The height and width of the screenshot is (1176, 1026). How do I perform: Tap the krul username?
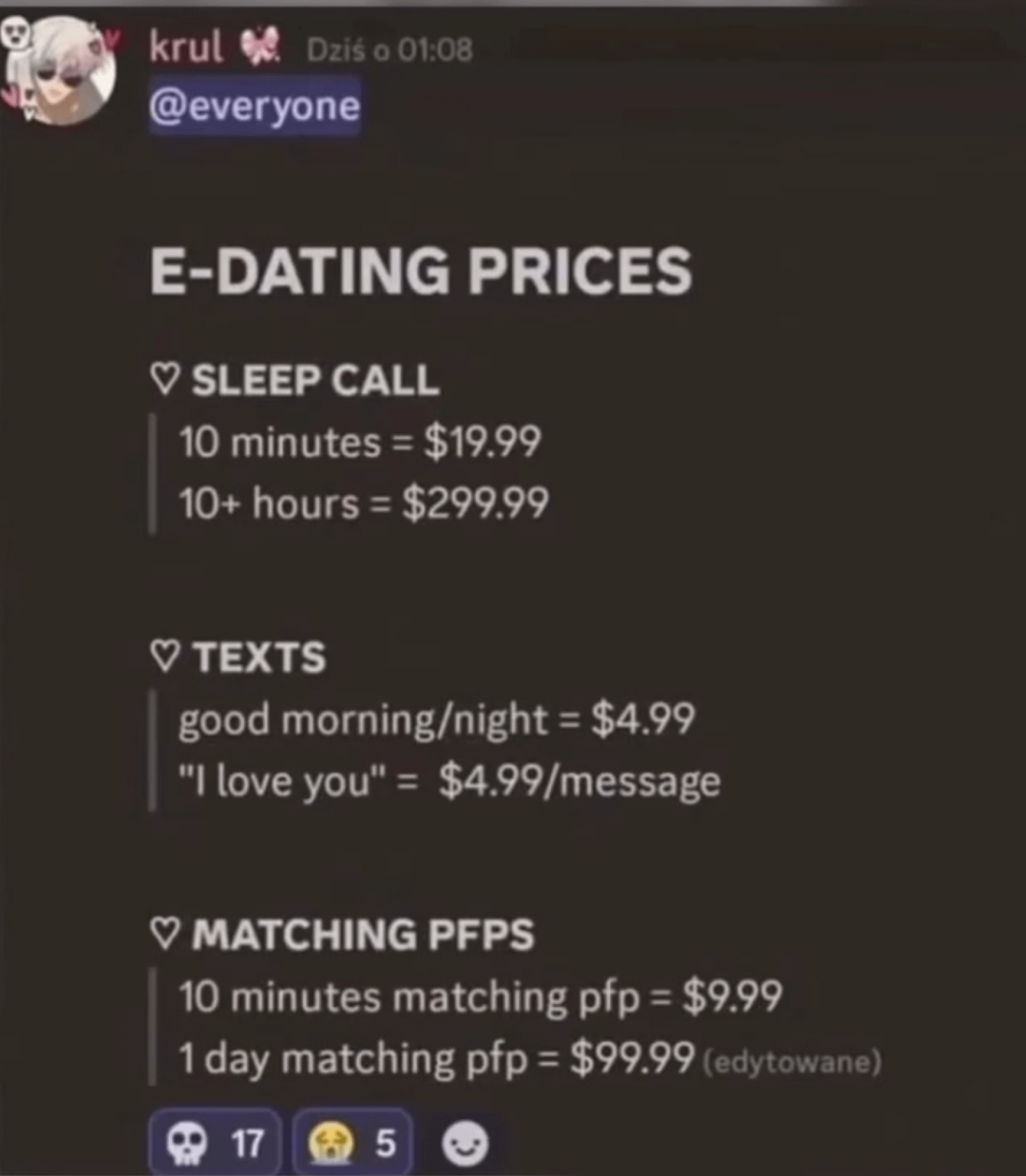click(186, 46)
